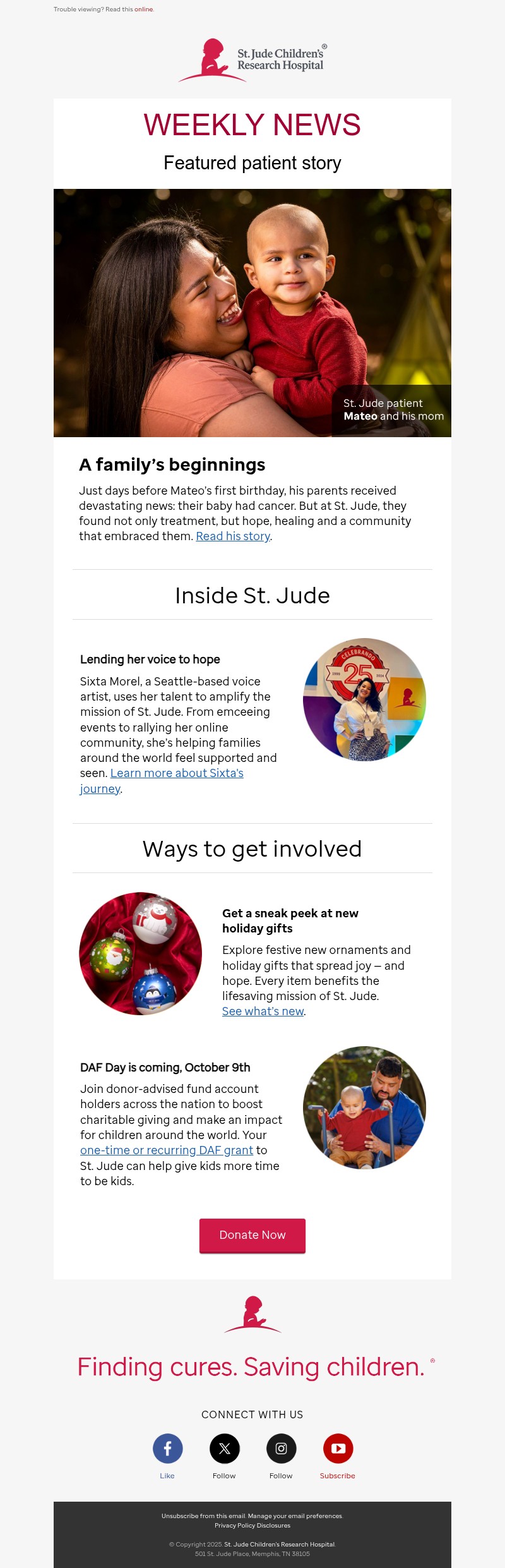Viewport: 505px width, 1568px height.
Task: Learn more about Sixta's journey
Action: coord(177,773)
